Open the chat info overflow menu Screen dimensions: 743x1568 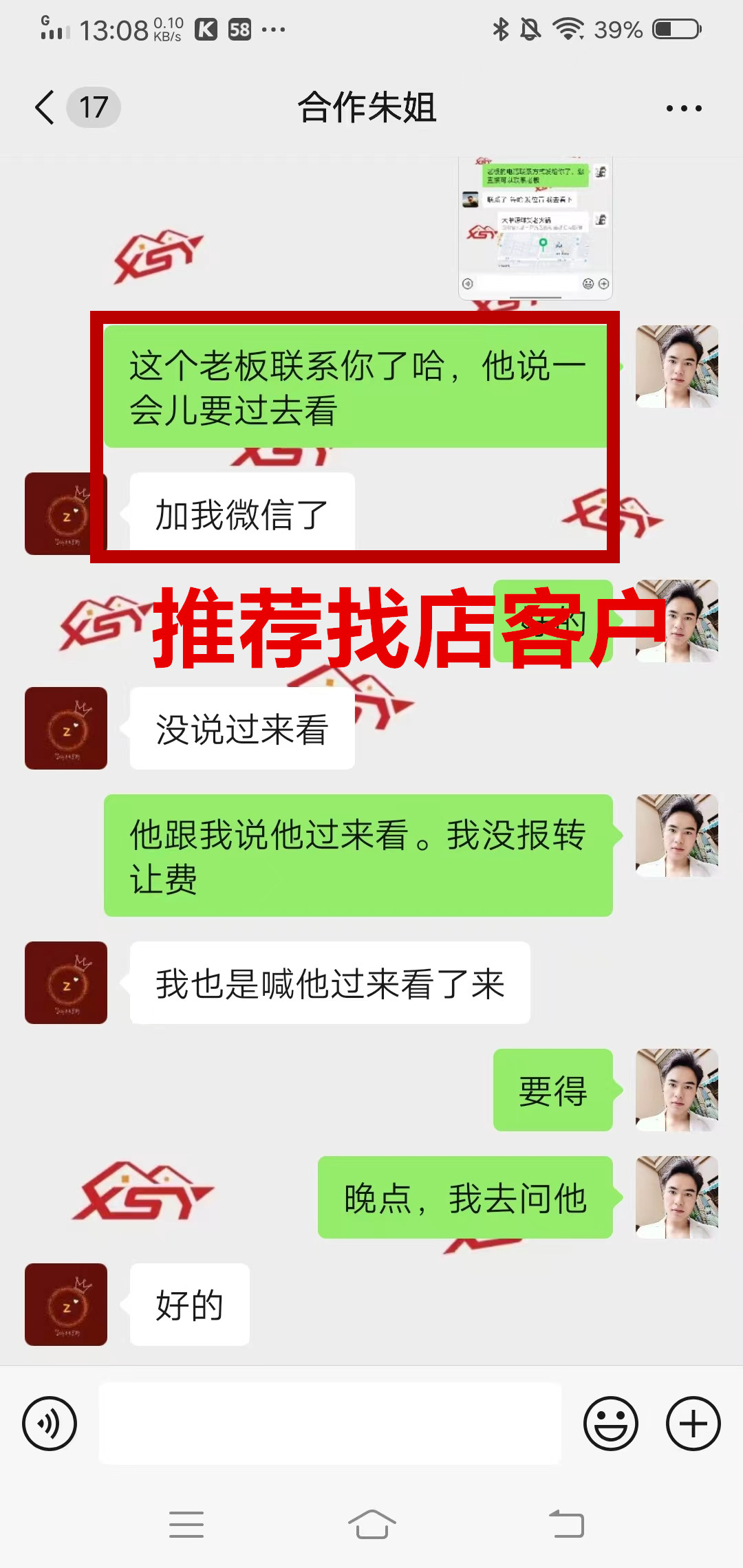tap(683, 108)
